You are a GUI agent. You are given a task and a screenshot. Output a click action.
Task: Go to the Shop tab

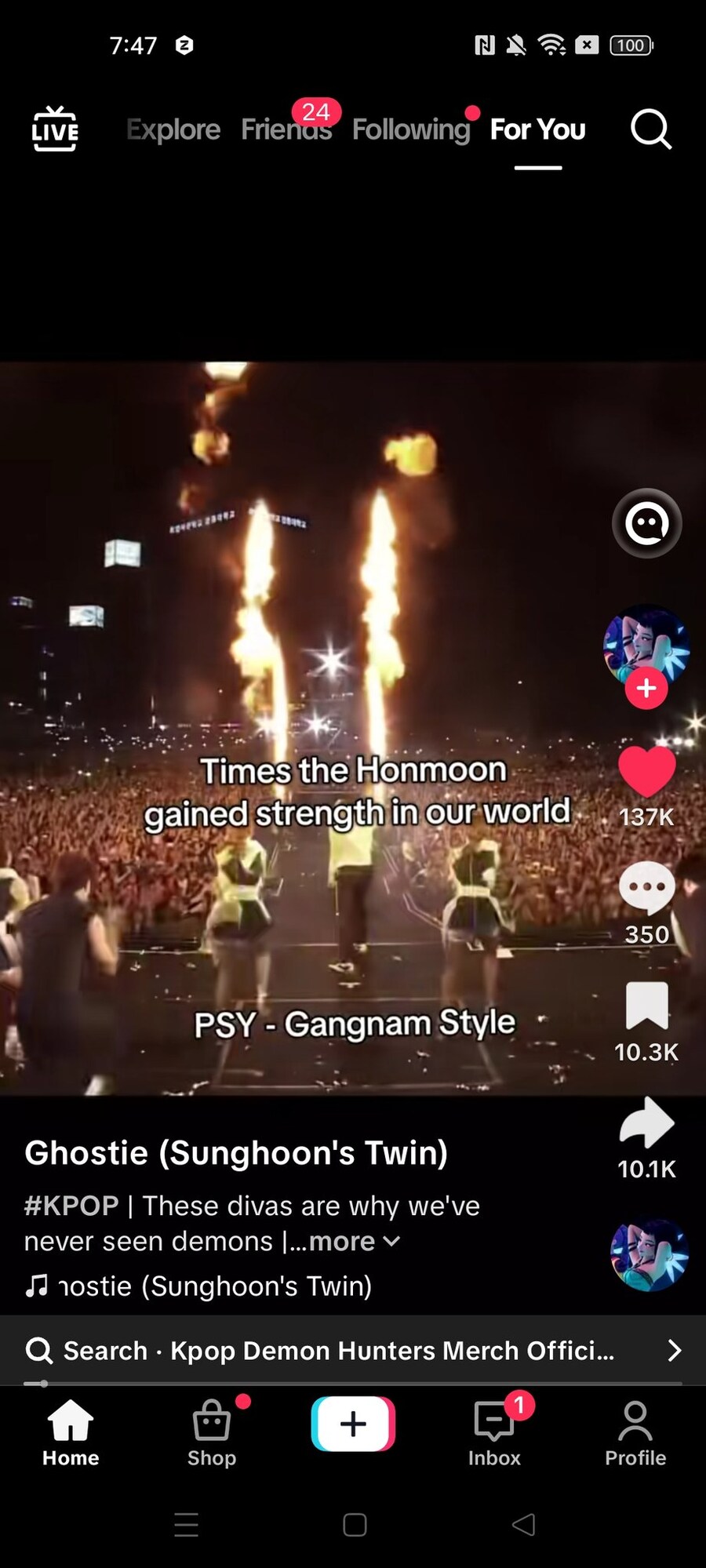coord(212,1434)
